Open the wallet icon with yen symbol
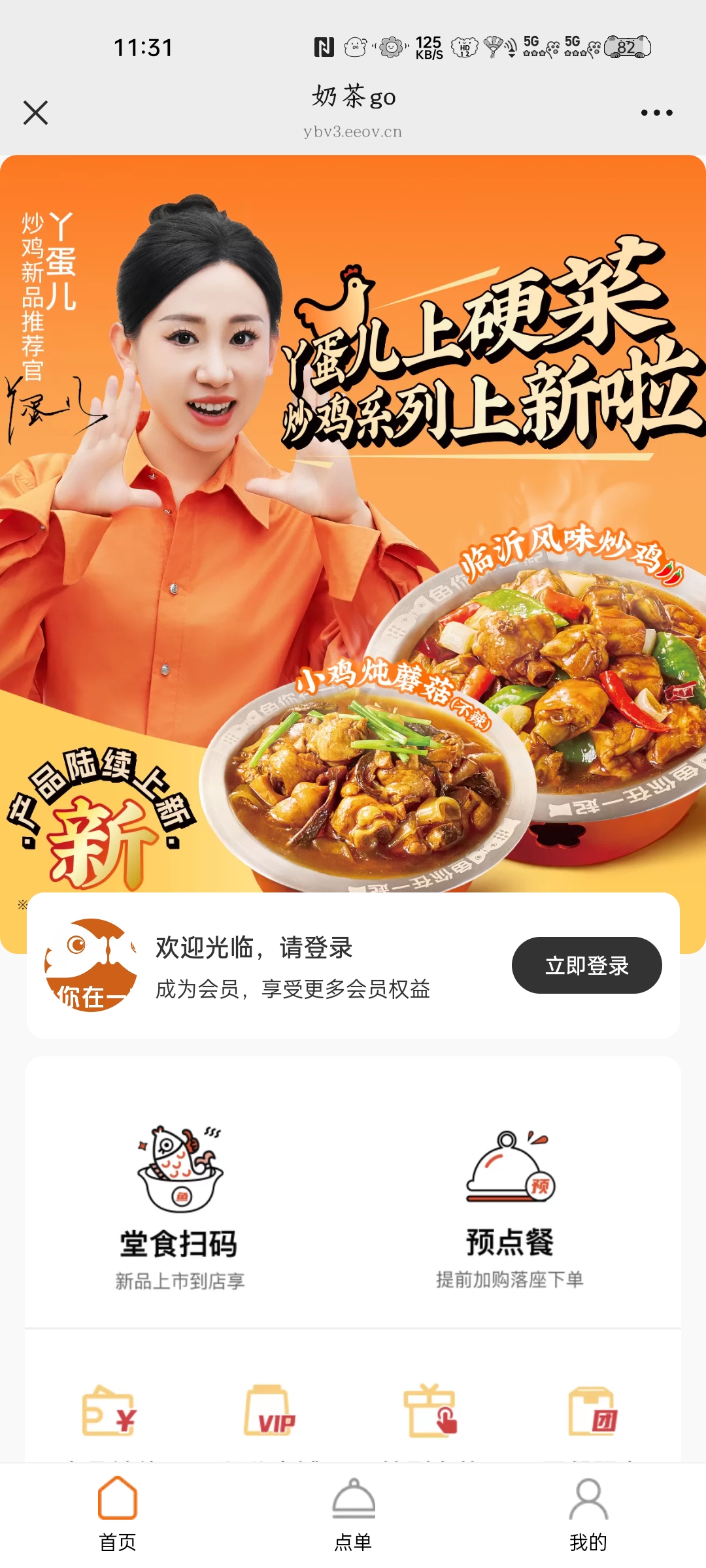The width and height of the screenshot is (706, 1568). (109, 1411)
